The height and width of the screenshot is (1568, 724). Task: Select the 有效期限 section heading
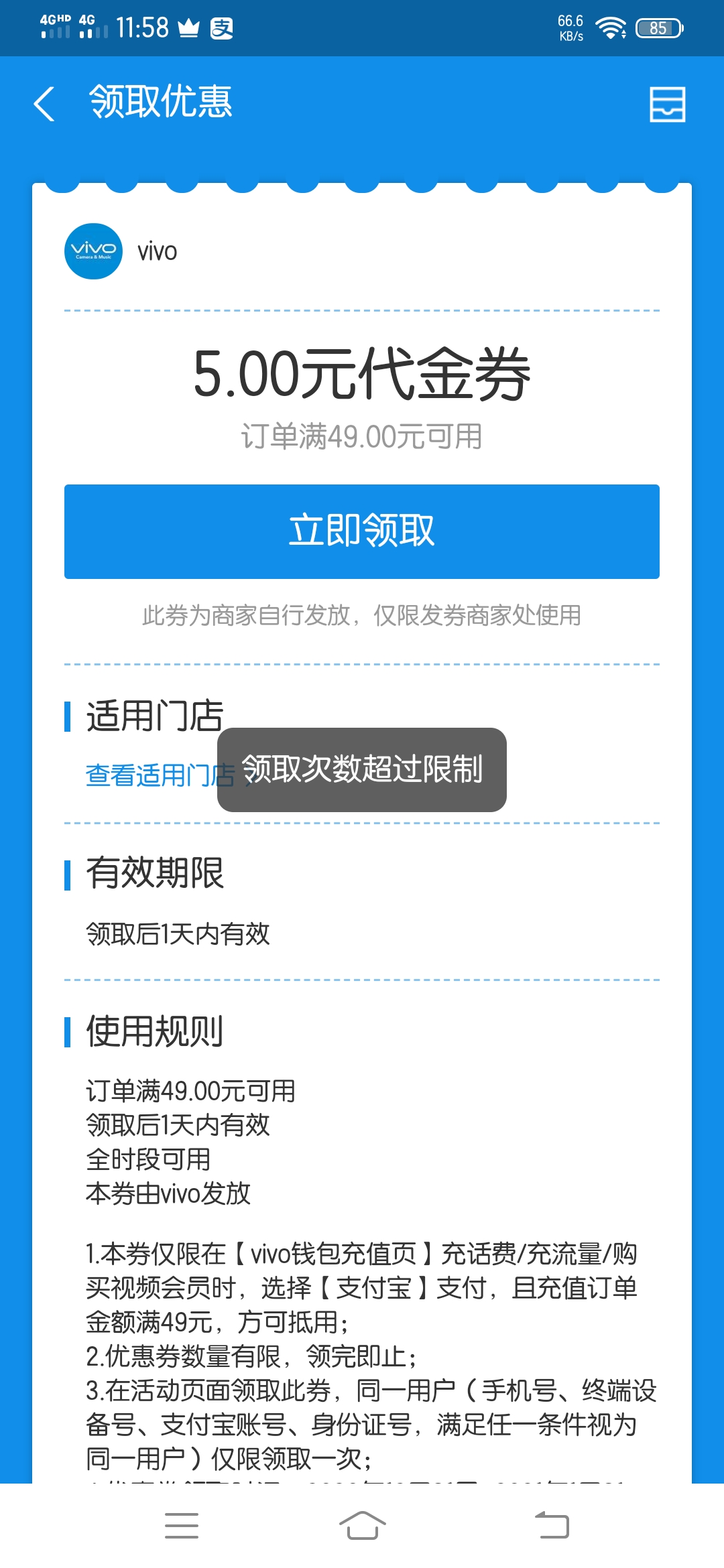tap(156, 874)
